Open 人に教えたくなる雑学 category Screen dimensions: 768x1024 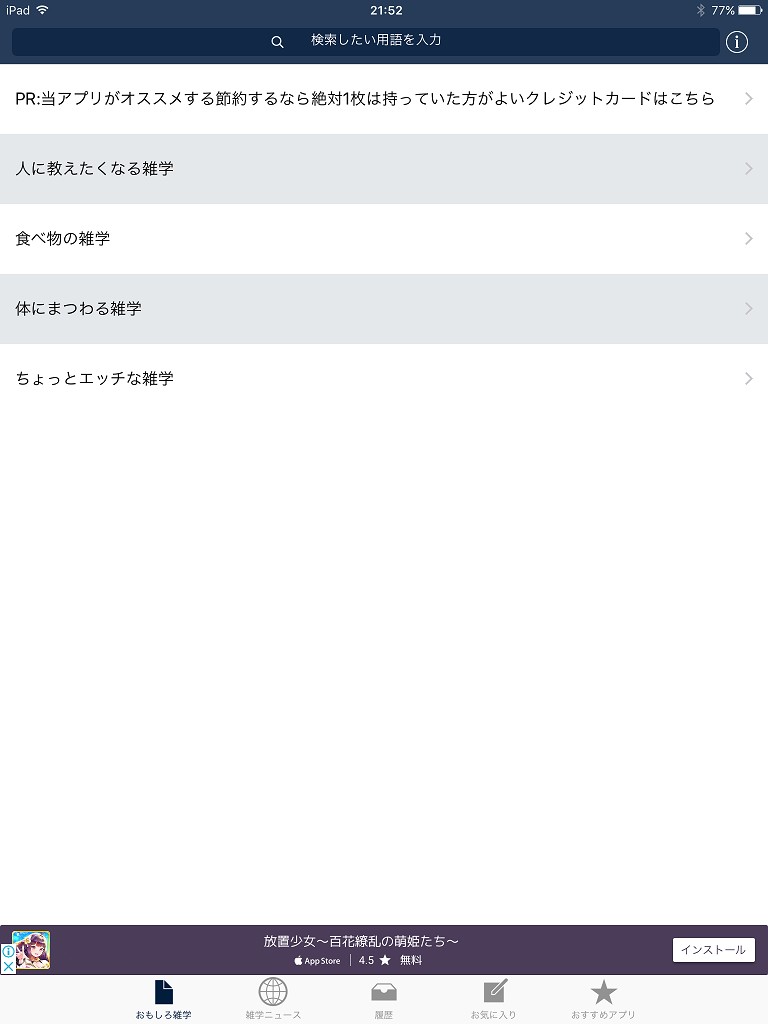[x=384, y=168]
